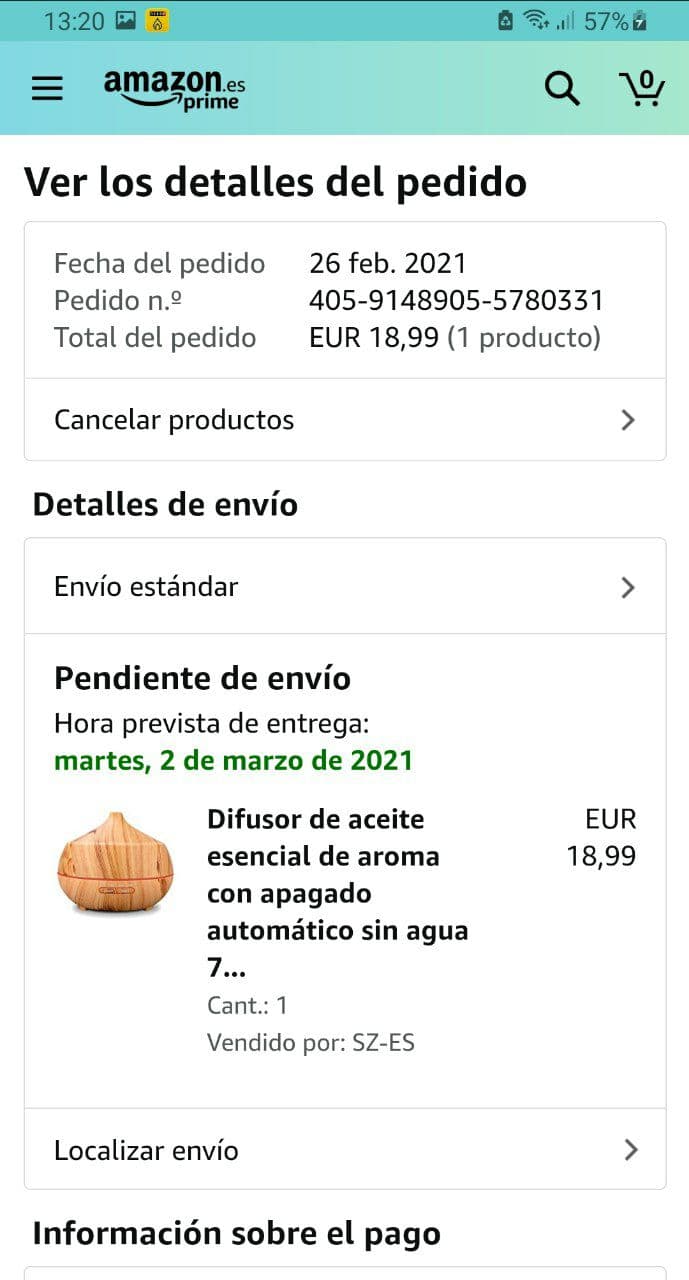
Task: Open Amazon search
Action: tap(562, 89)
